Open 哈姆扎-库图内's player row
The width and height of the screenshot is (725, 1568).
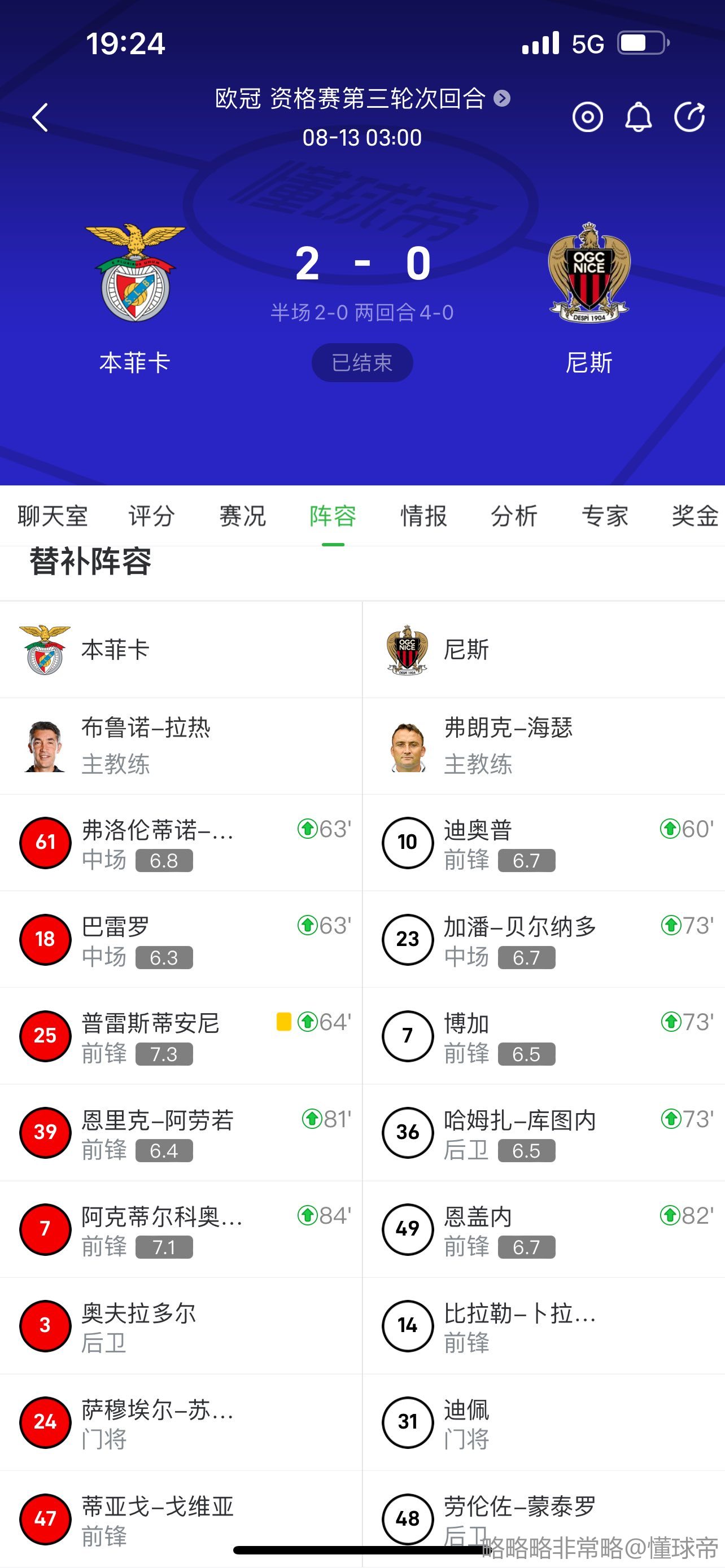point(544,1133)
